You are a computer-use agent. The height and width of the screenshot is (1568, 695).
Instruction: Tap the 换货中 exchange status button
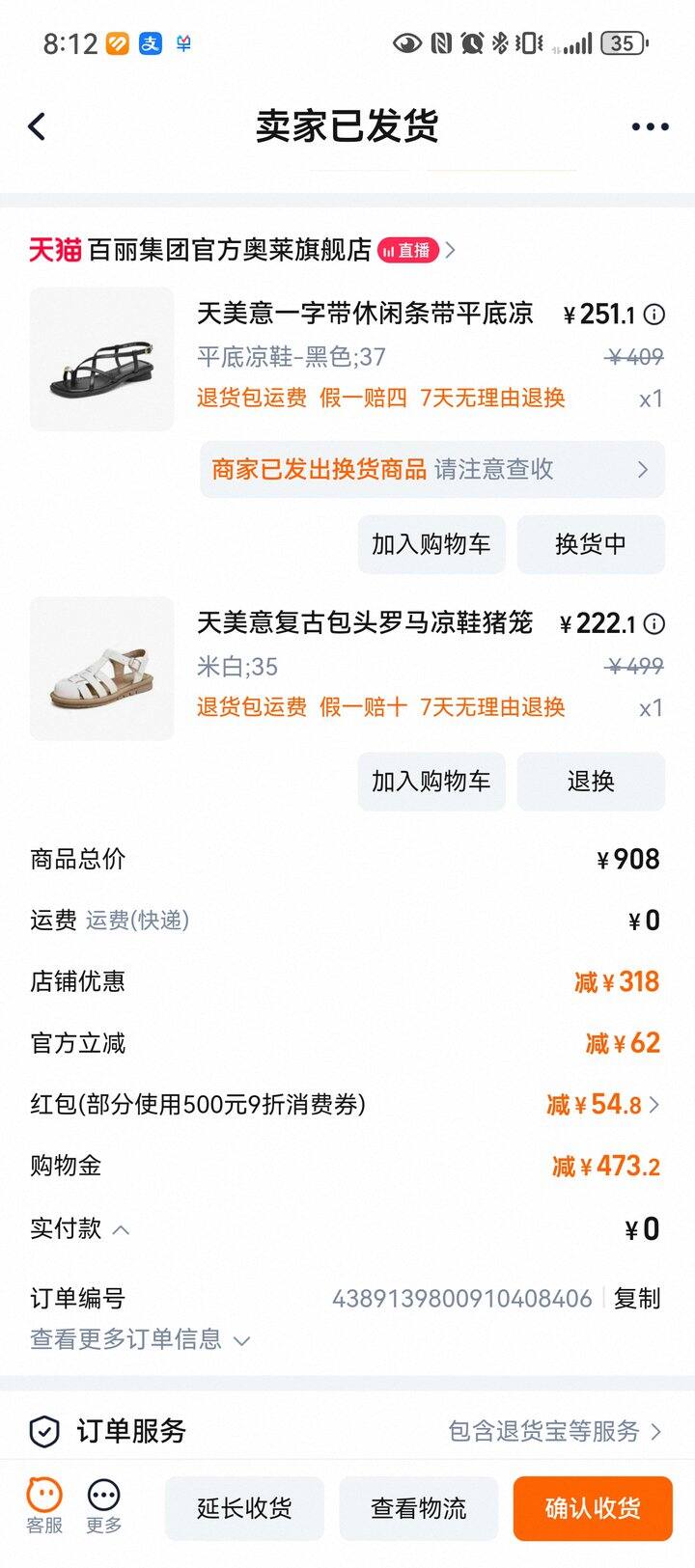[x=590, y=544]
